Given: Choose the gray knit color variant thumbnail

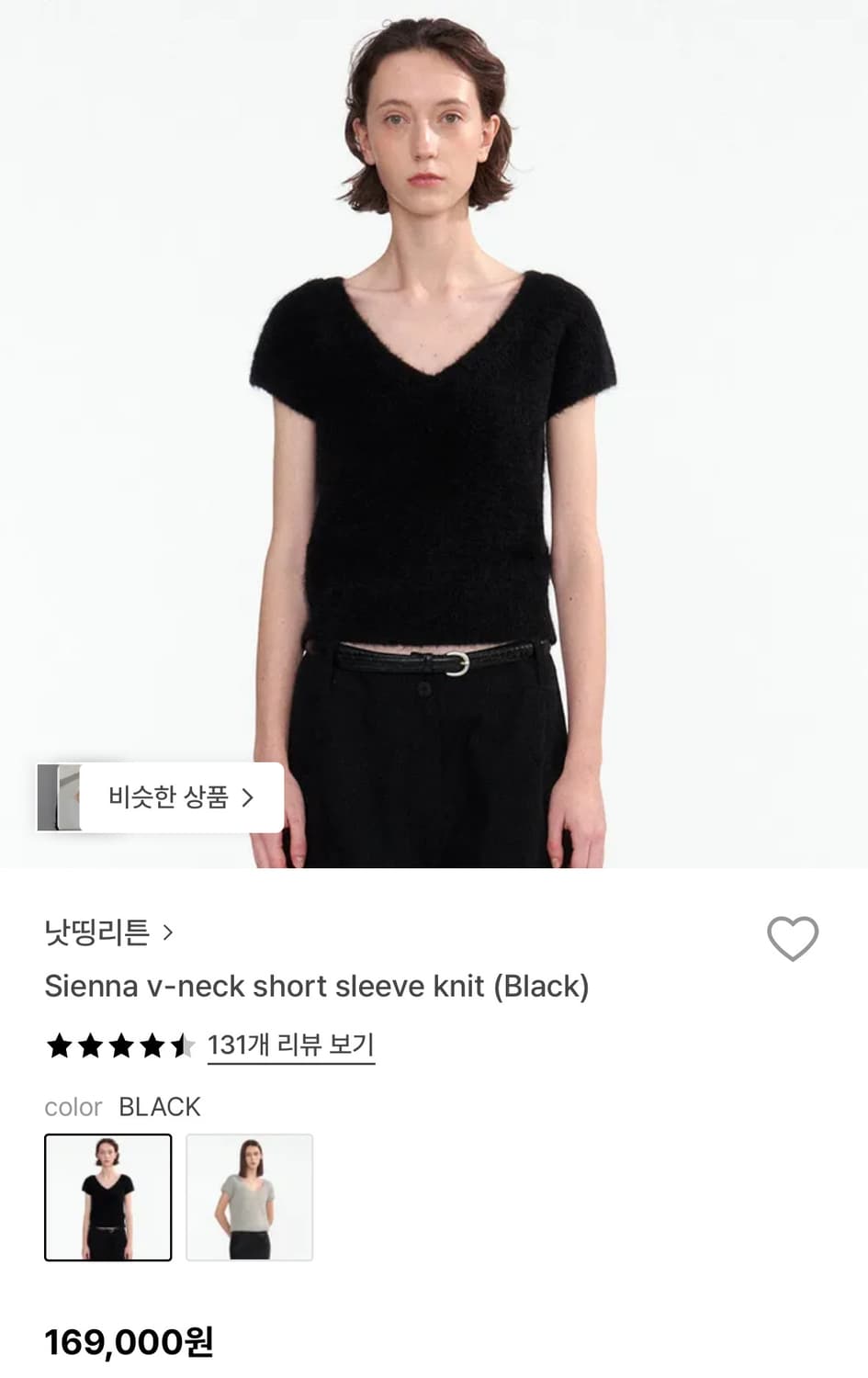Looking at the screenshot, I should click(x=249, y=1198).
